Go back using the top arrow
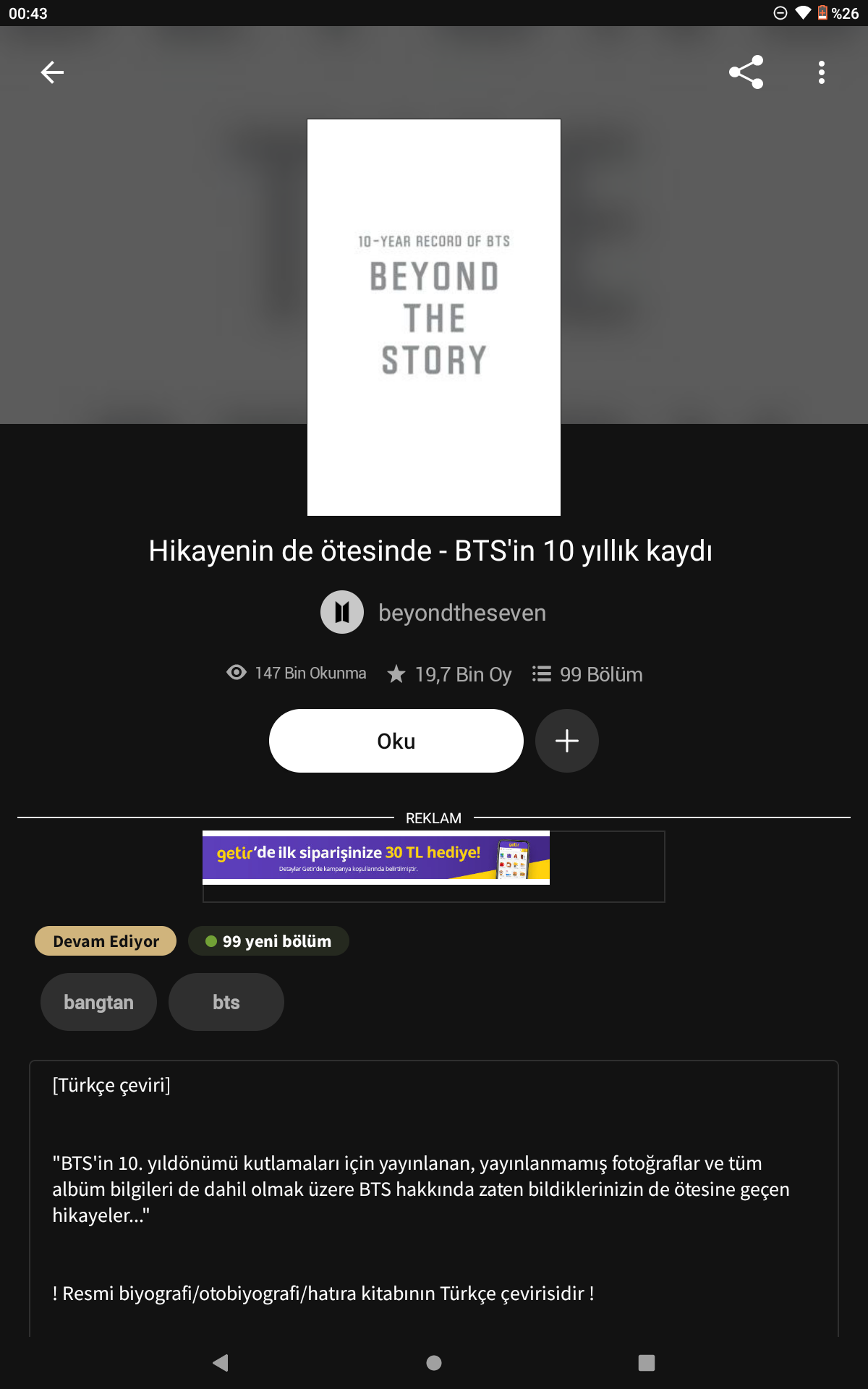 [x=52, y=72]
